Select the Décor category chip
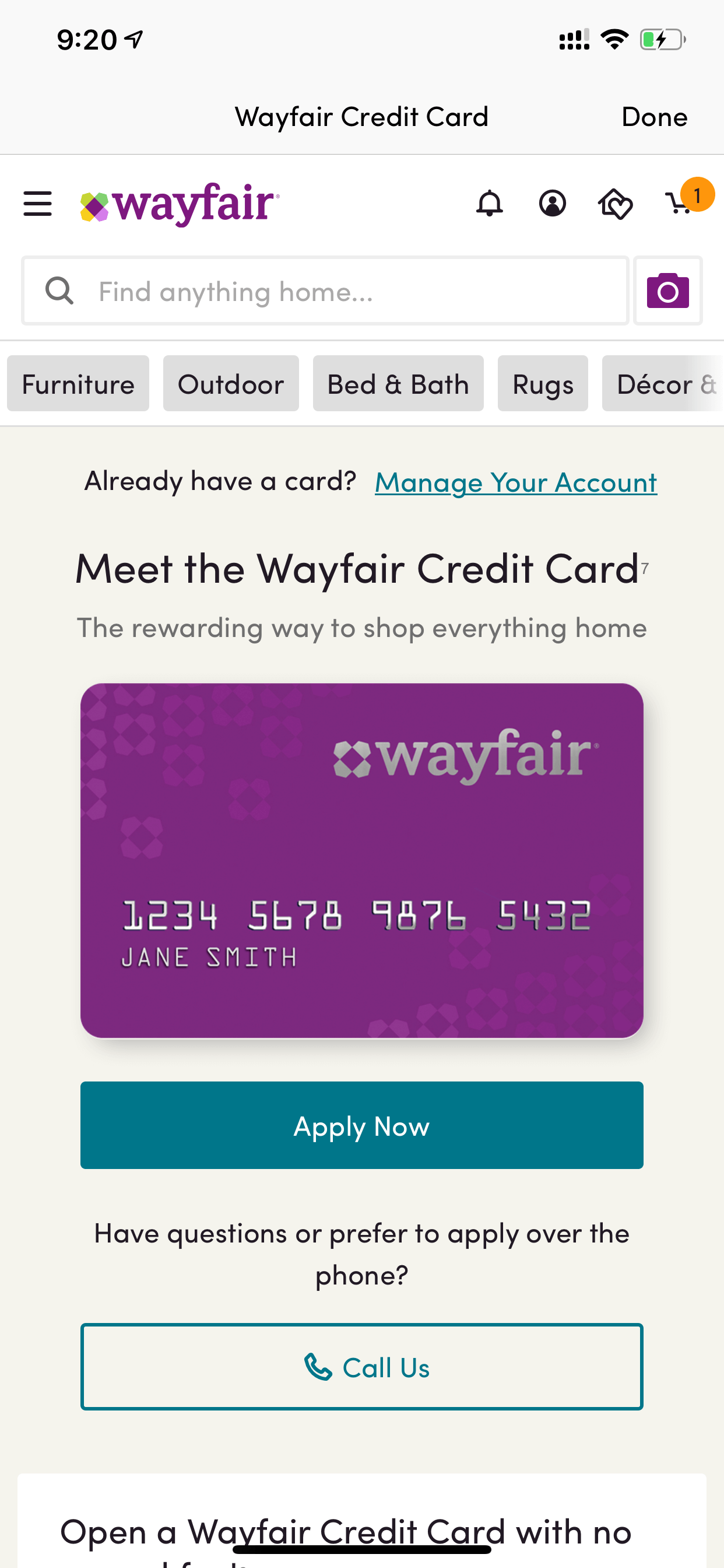The width and height of the screenshot is (724, 1568). pos(663,383)
